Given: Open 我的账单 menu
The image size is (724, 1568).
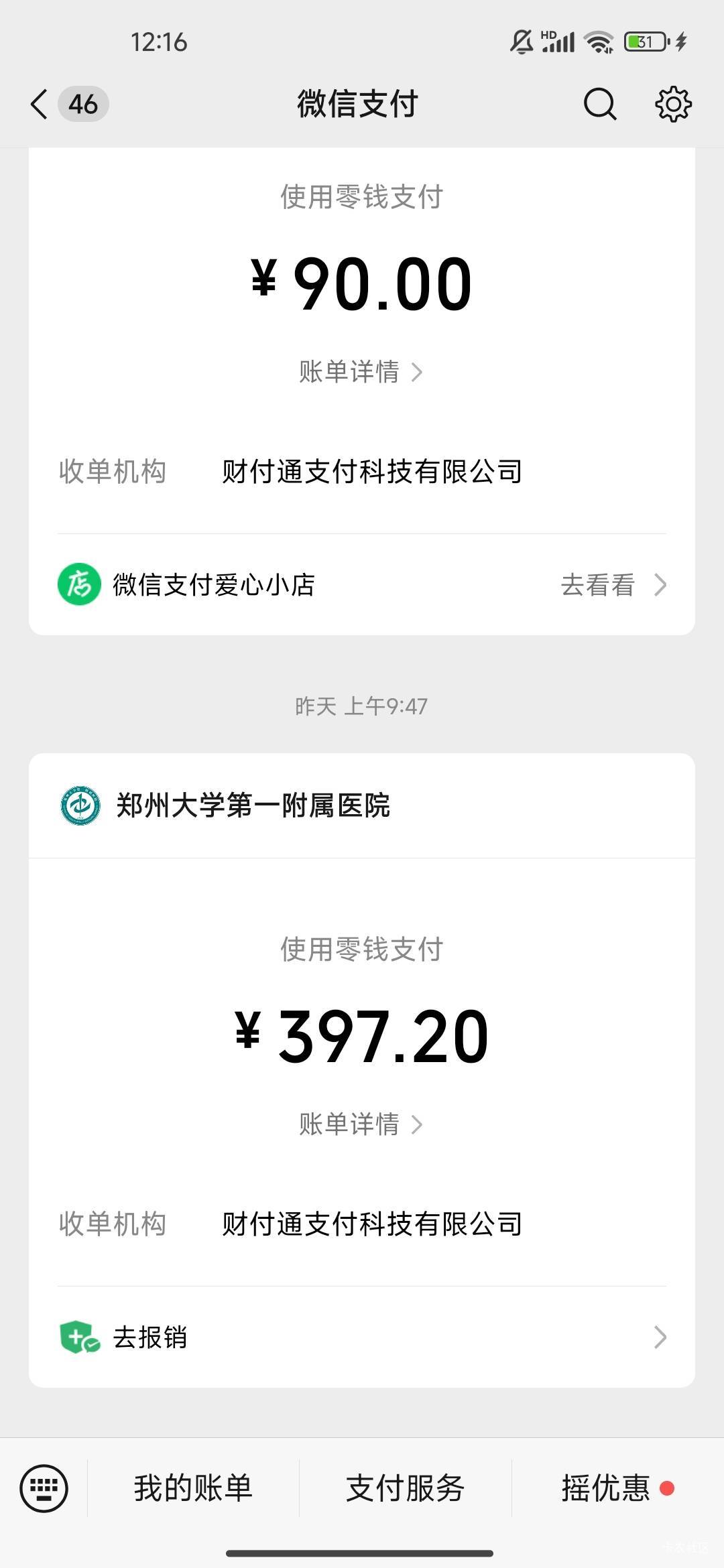Looking at the screenshot, I should 193,1488.
